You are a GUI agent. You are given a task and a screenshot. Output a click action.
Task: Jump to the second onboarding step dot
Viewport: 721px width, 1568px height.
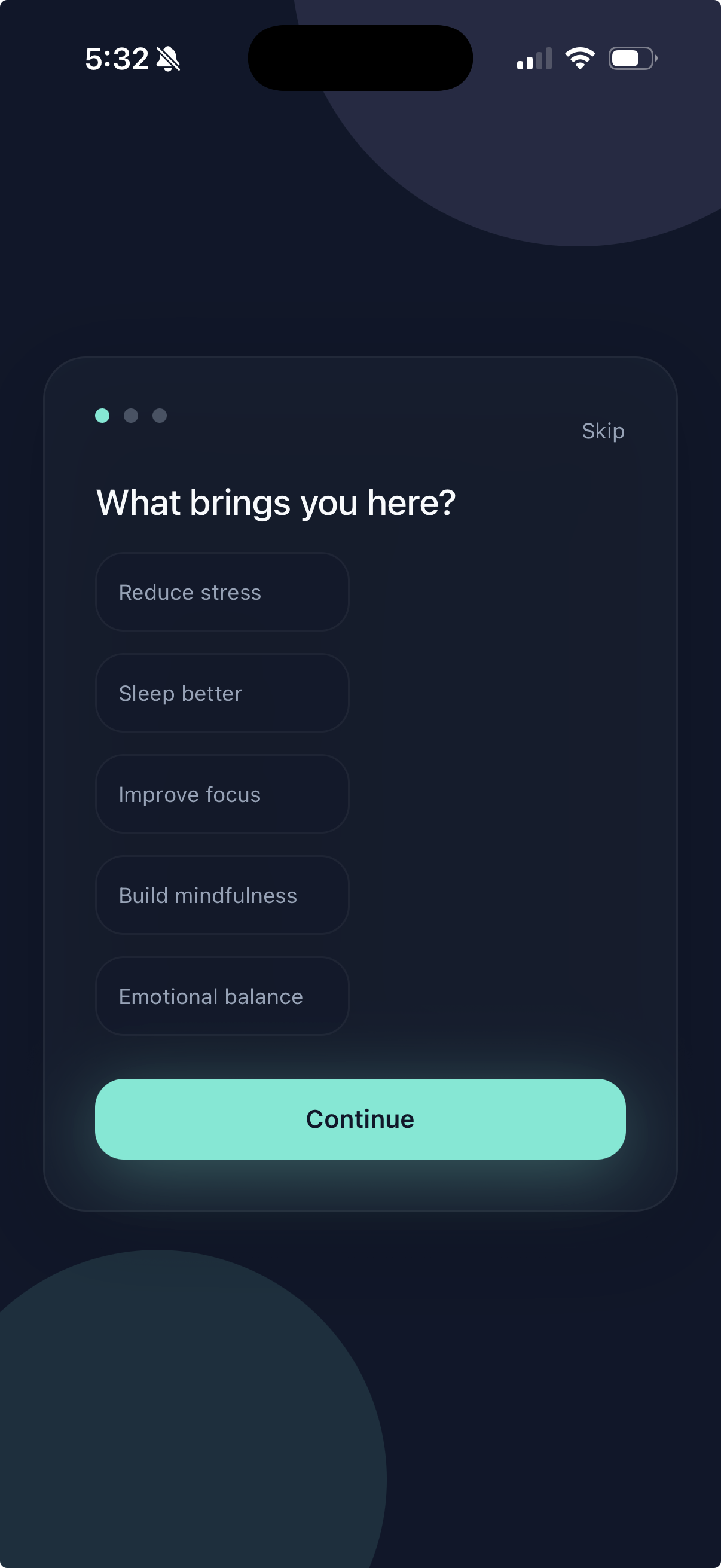[x=132, y=416]
